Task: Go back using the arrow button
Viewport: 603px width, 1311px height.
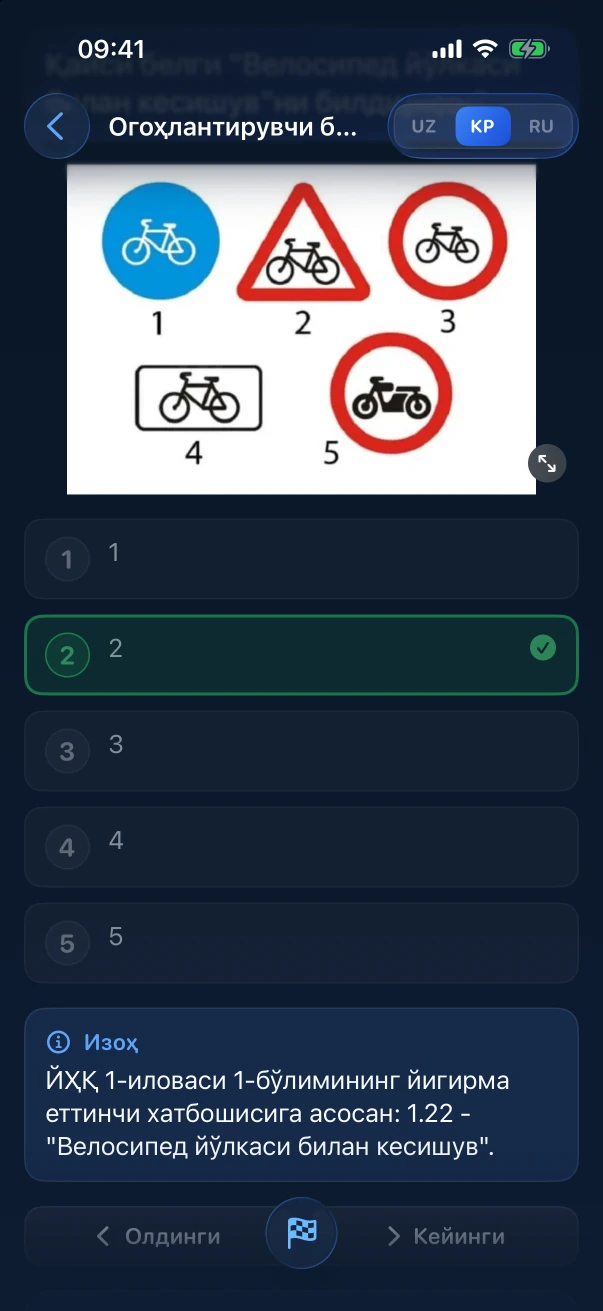Action: pyautogui.click(x=57, y=127)
